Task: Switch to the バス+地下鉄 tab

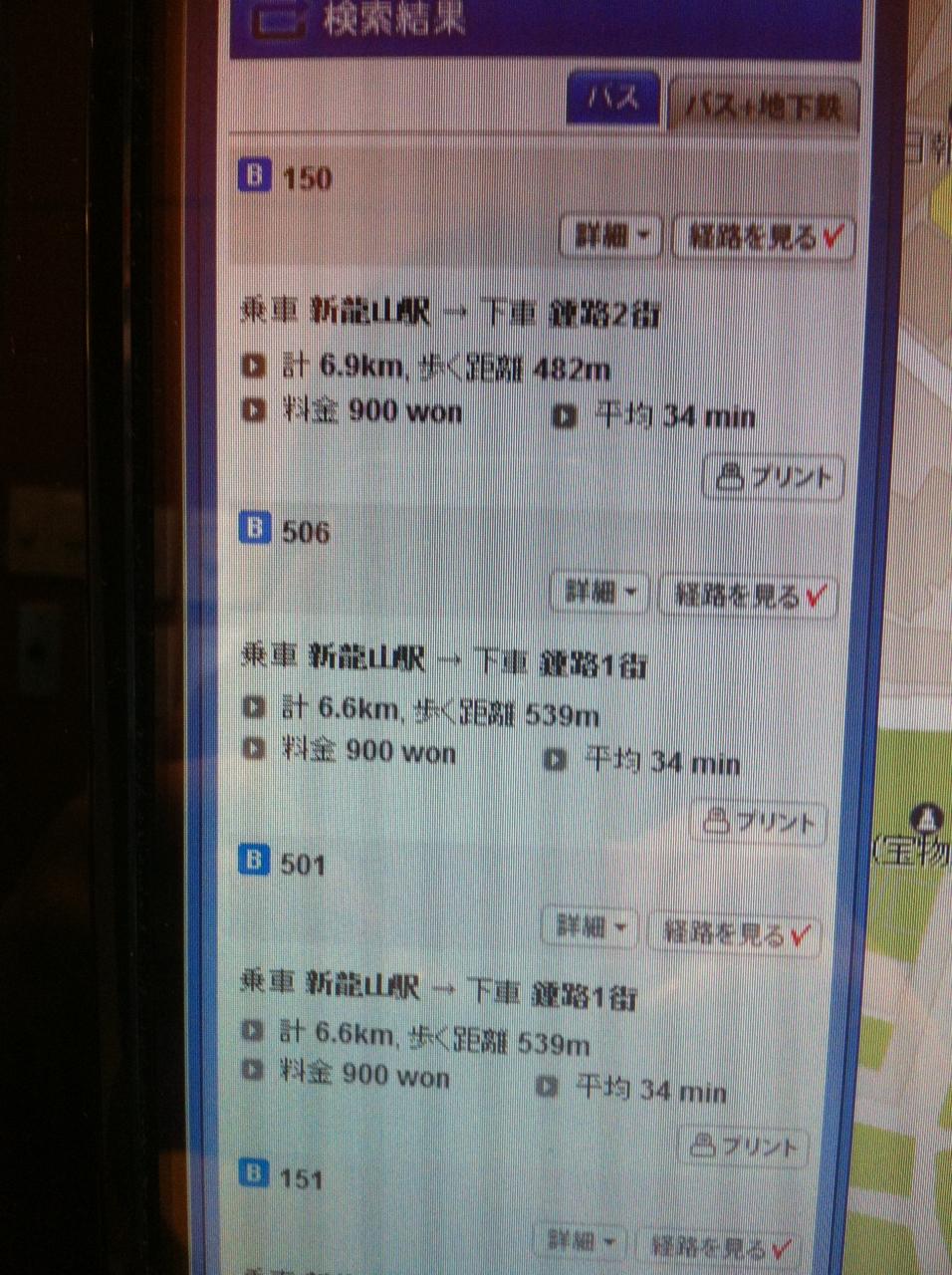Action: (x=764, y=106)
